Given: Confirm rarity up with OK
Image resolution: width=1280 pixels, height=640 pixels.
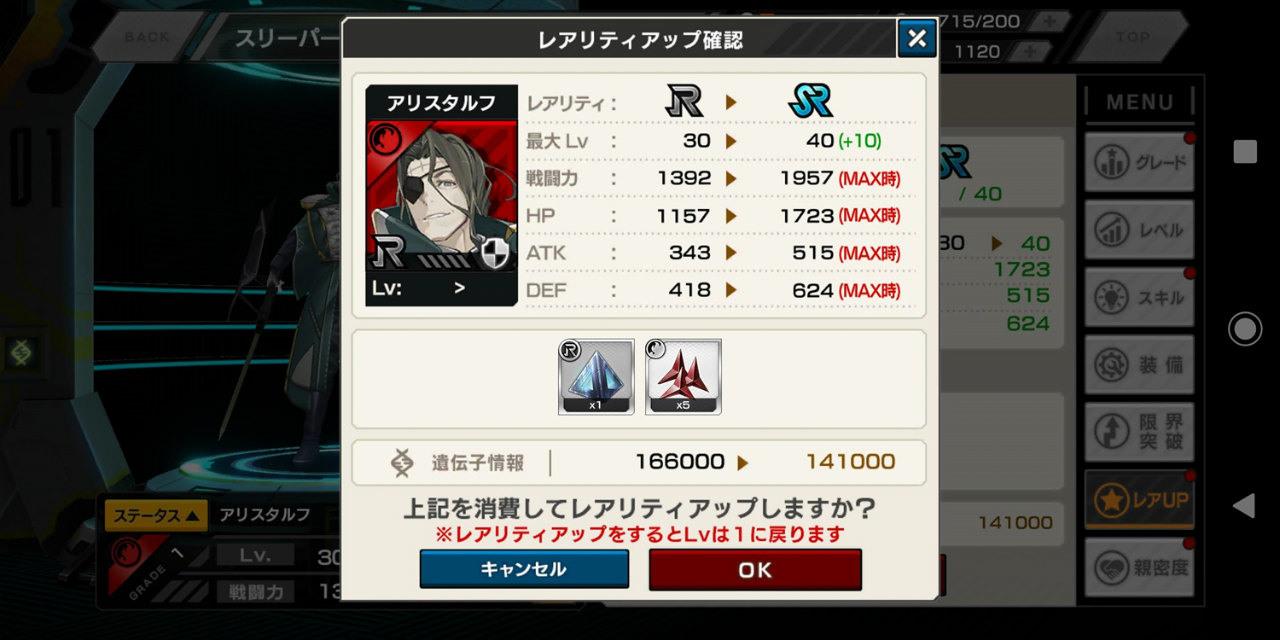Looking at the screenshot, I should pyautogui.click(x=755, y=569).
